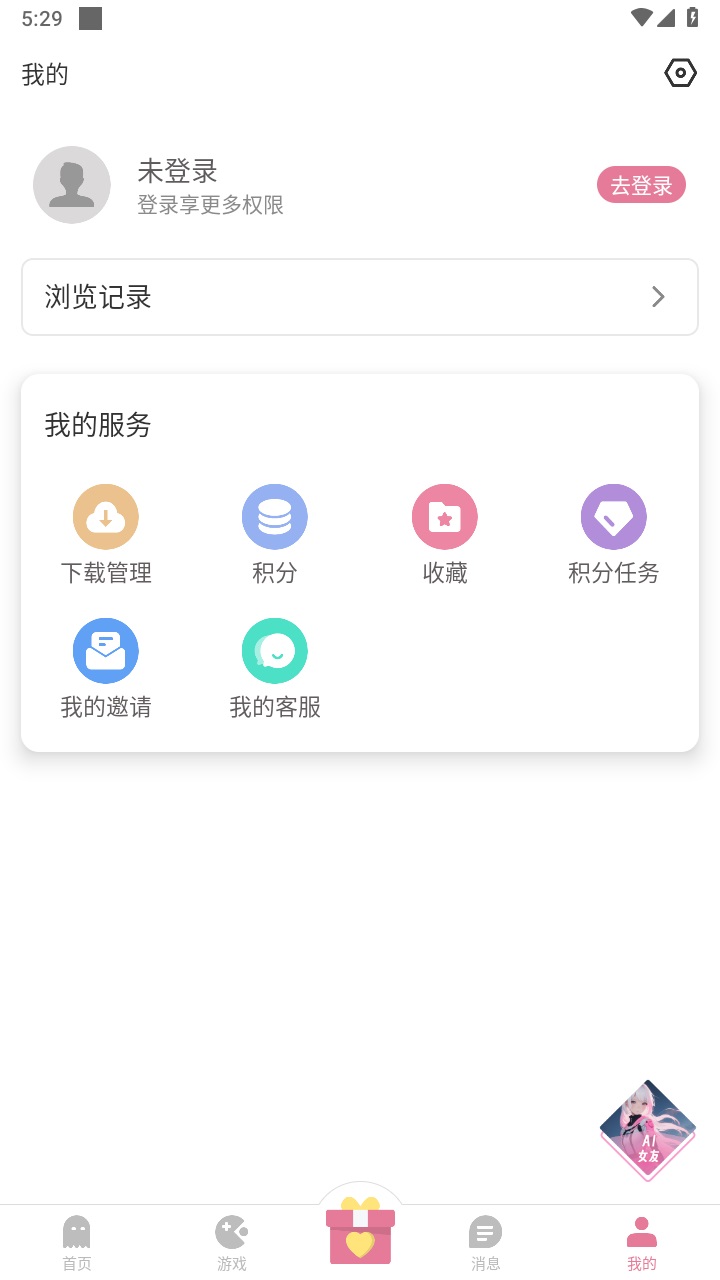Tap the AI女友 floating badge
720x1280 pixels.
[x=647, y=1130]
